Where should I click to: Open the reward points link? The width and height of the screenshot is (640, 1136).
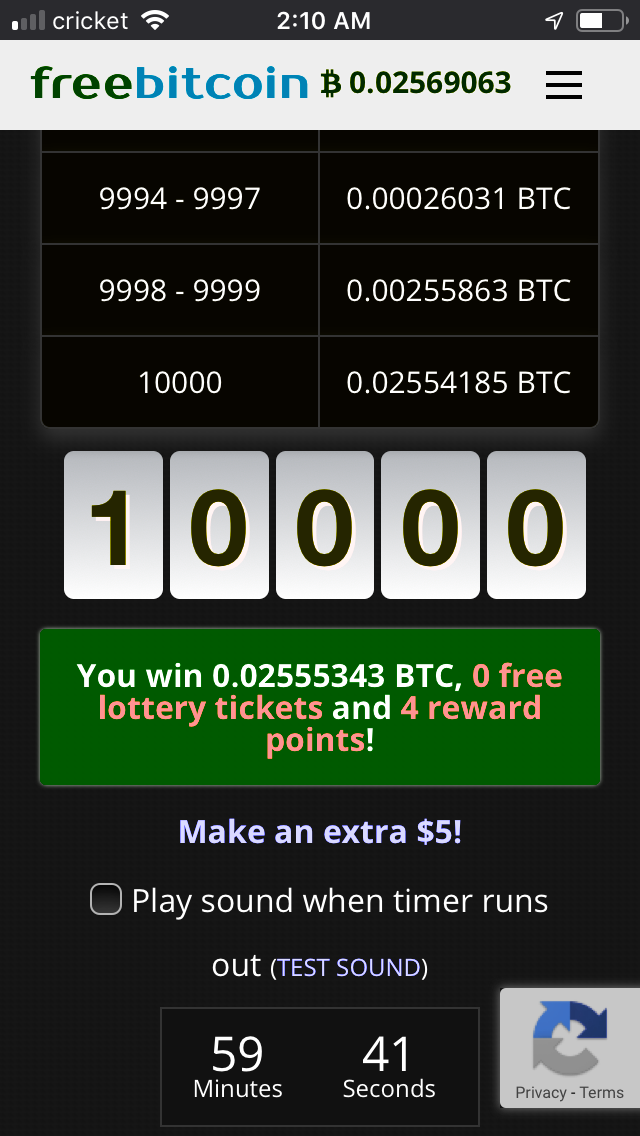[470, 708]
